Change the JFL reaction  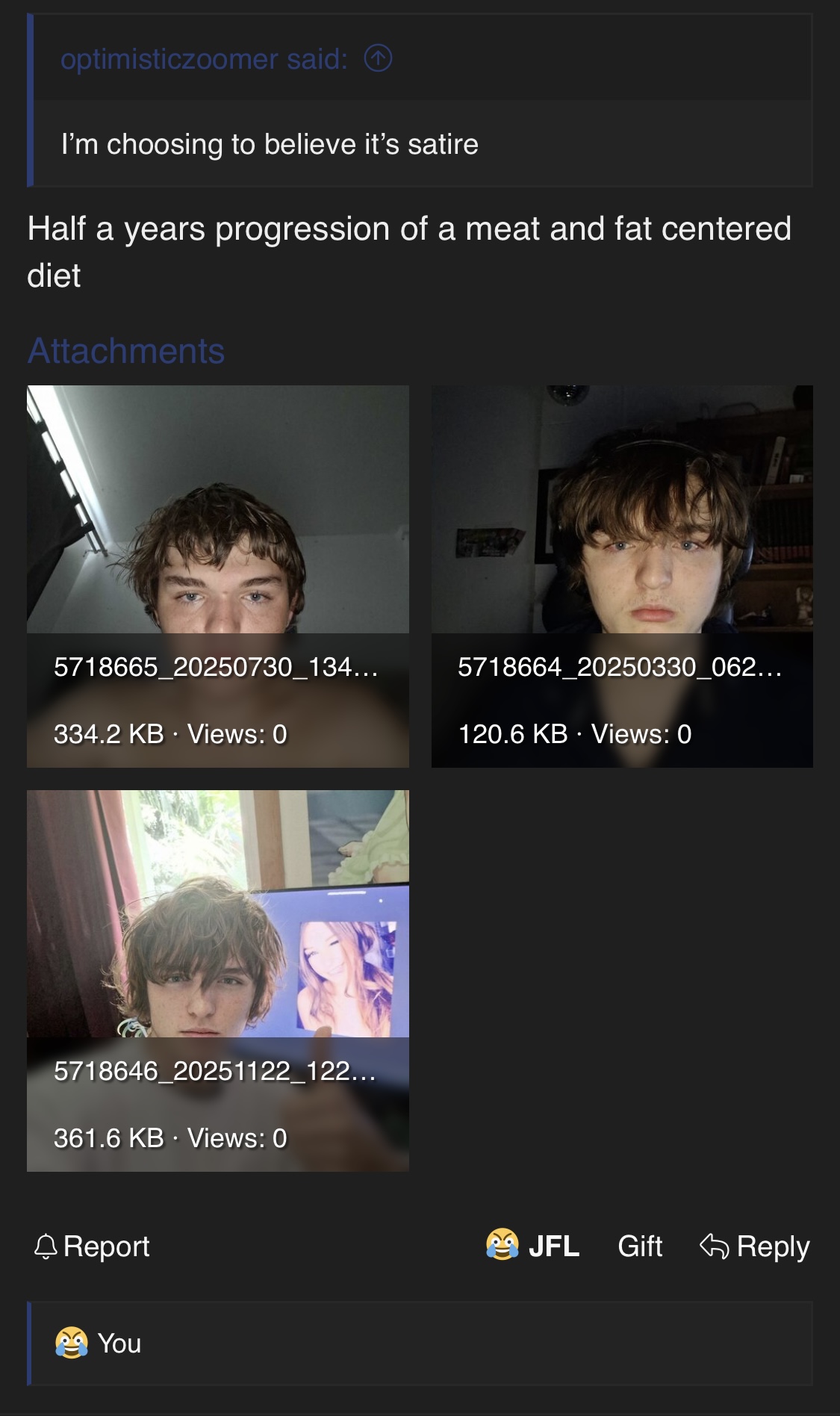532,1246
